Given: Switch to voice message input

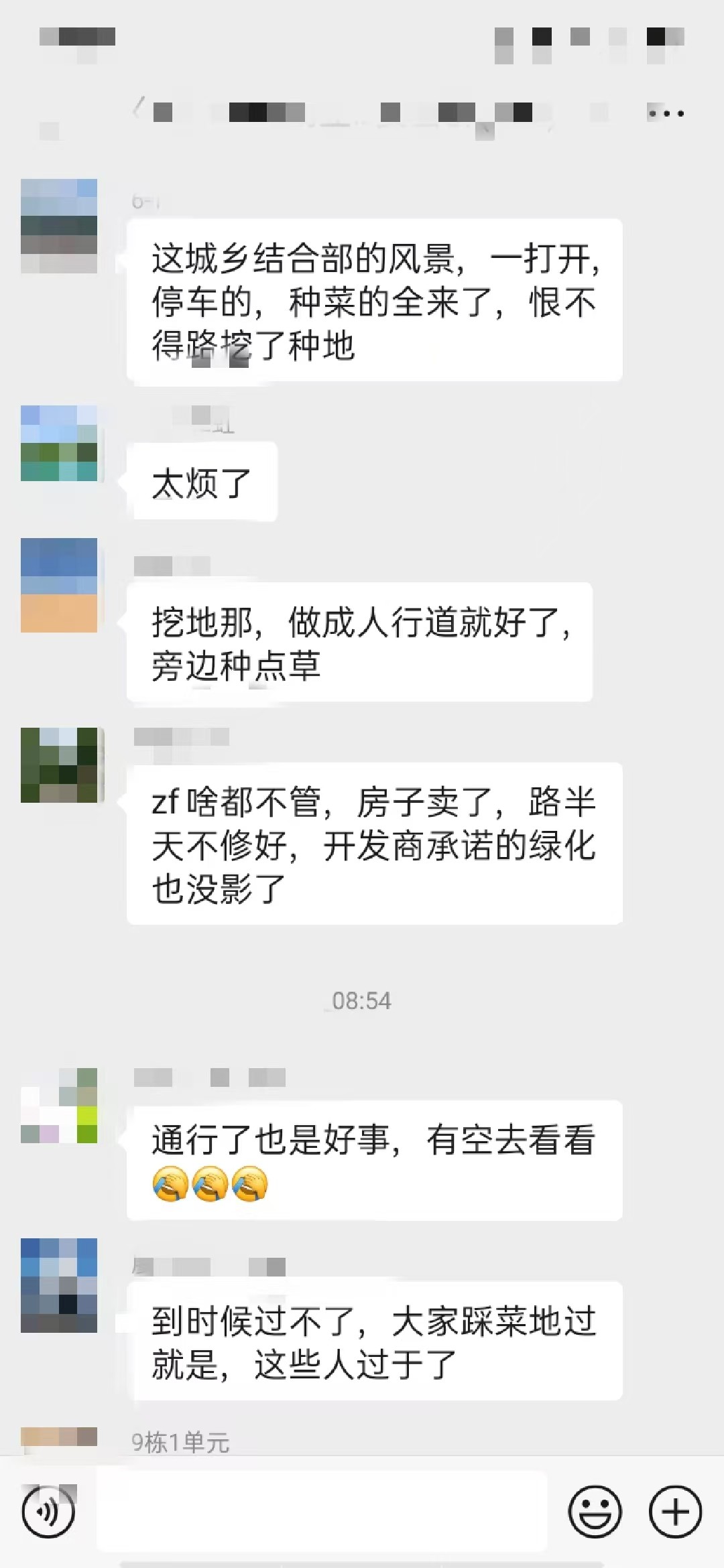Looking at the screenshot, I should pos(48,1512).
